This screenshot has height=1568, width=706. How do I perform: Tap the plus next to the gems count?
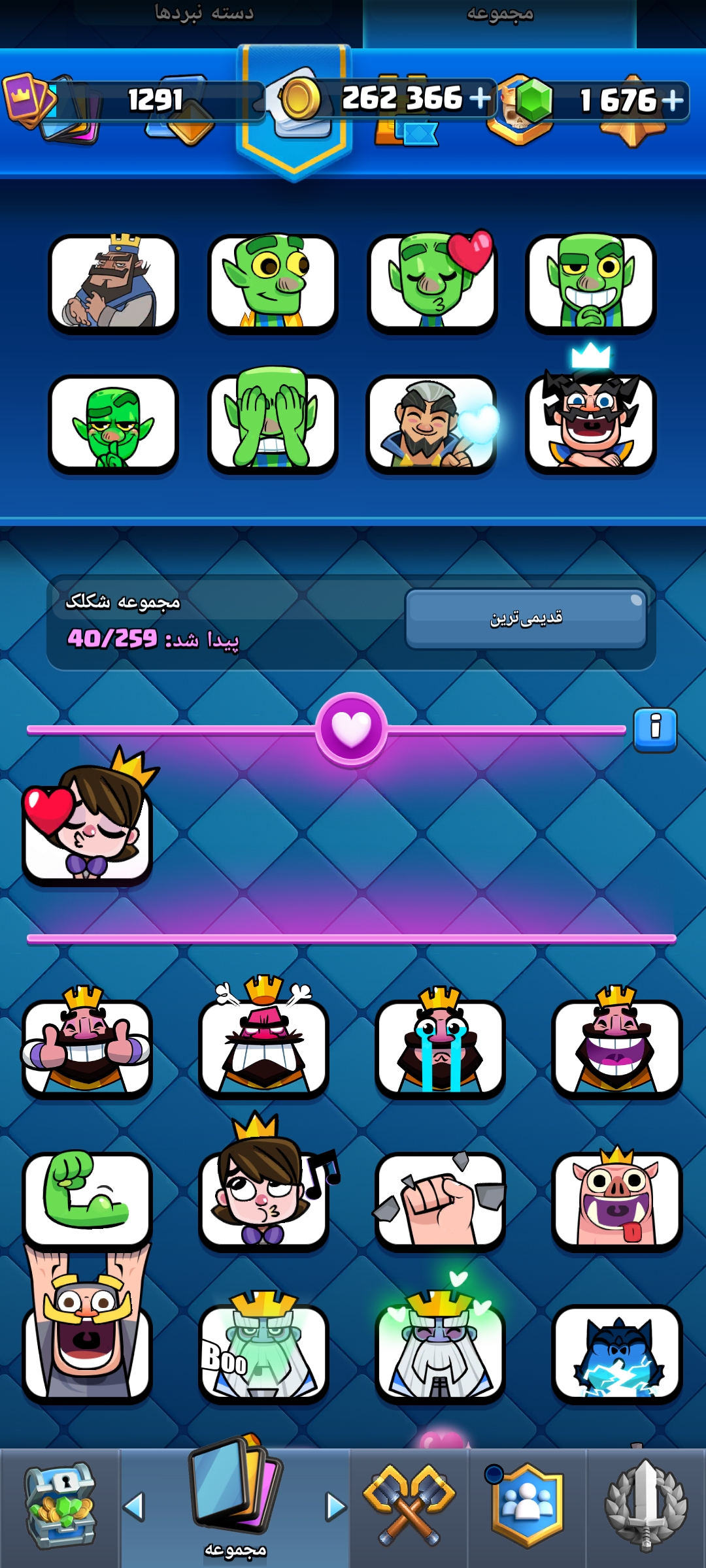672,101
